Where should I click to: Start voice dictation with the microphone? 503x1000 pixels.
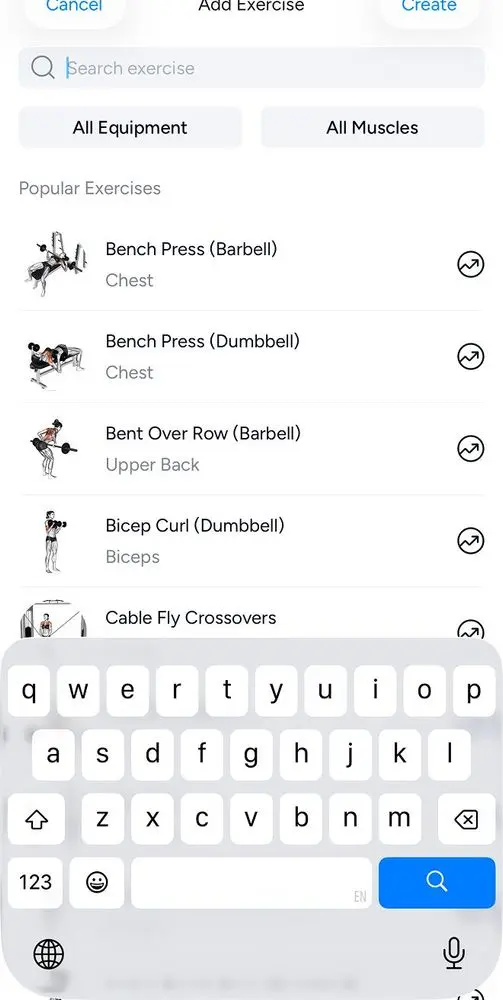coord(454,953)
